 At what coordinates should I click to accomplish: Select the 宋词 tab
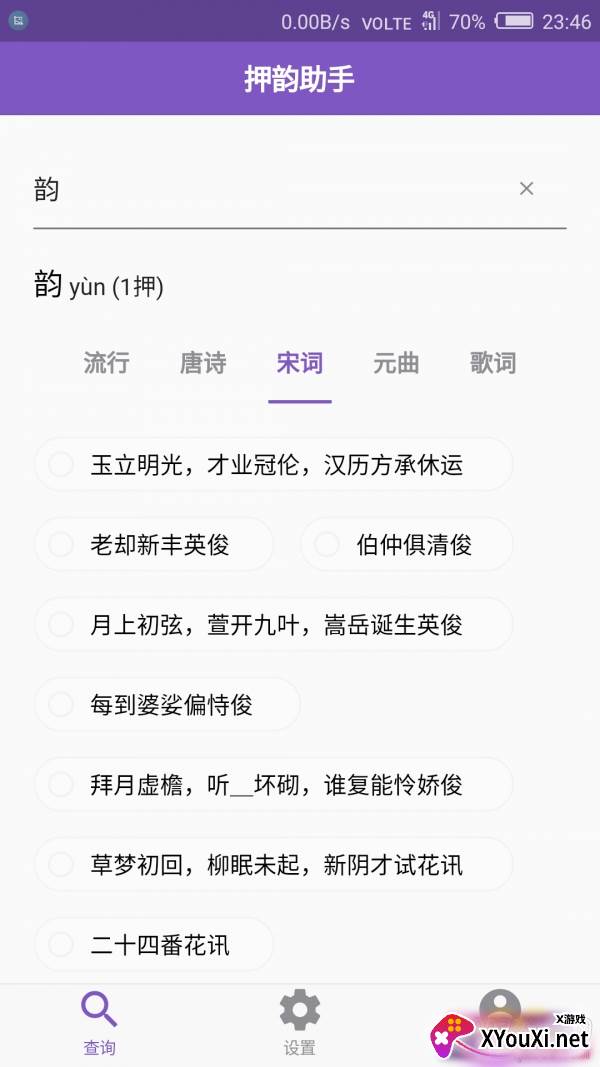300,363
